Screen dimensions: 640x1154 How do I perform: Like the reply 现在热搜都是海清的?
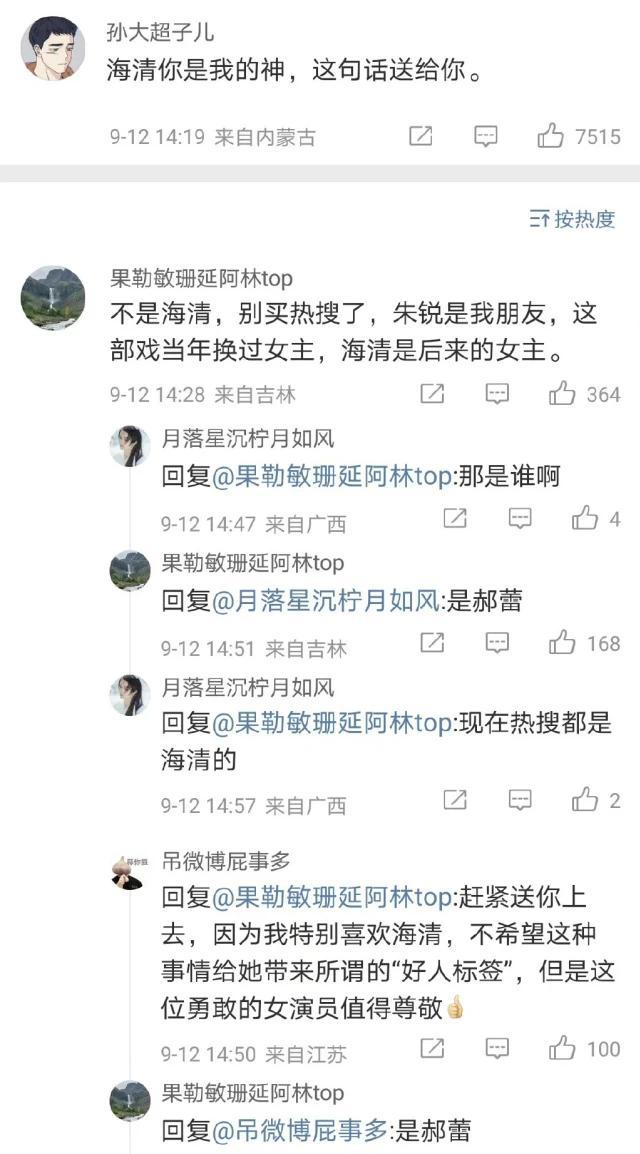point(585,799)
